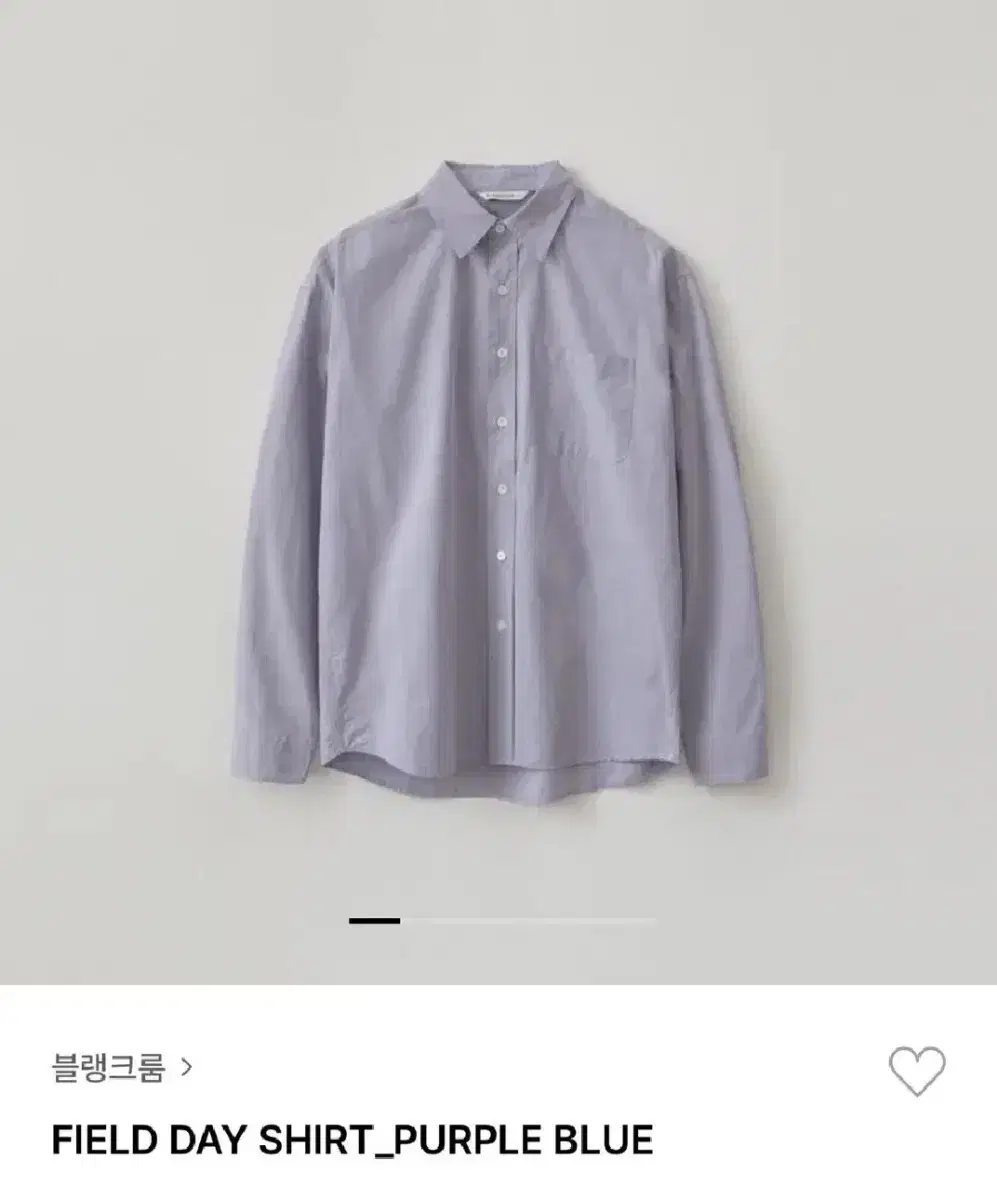Select the product photo to view fullscreen

tap(498, 470)
